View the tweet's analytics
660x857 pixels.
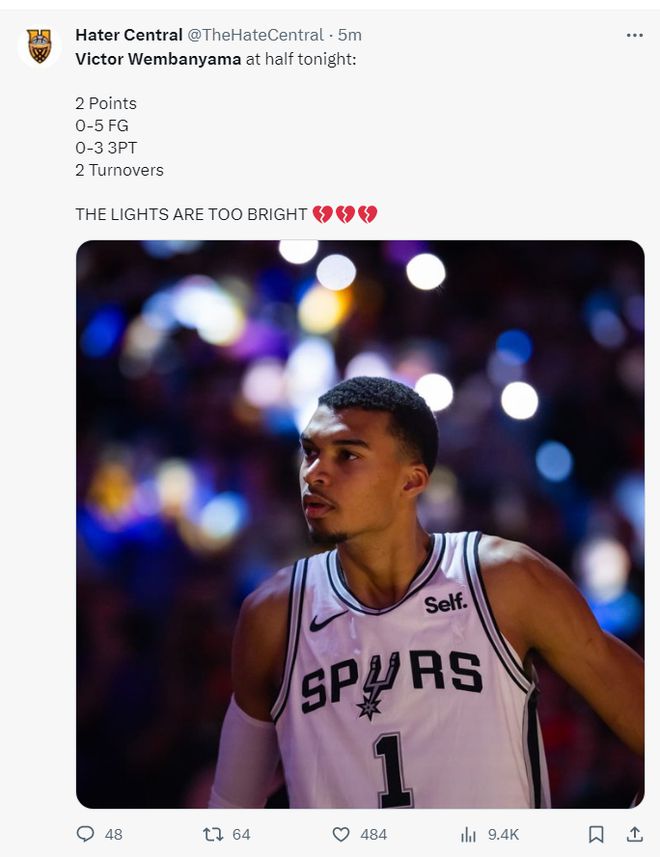(468, 834)
